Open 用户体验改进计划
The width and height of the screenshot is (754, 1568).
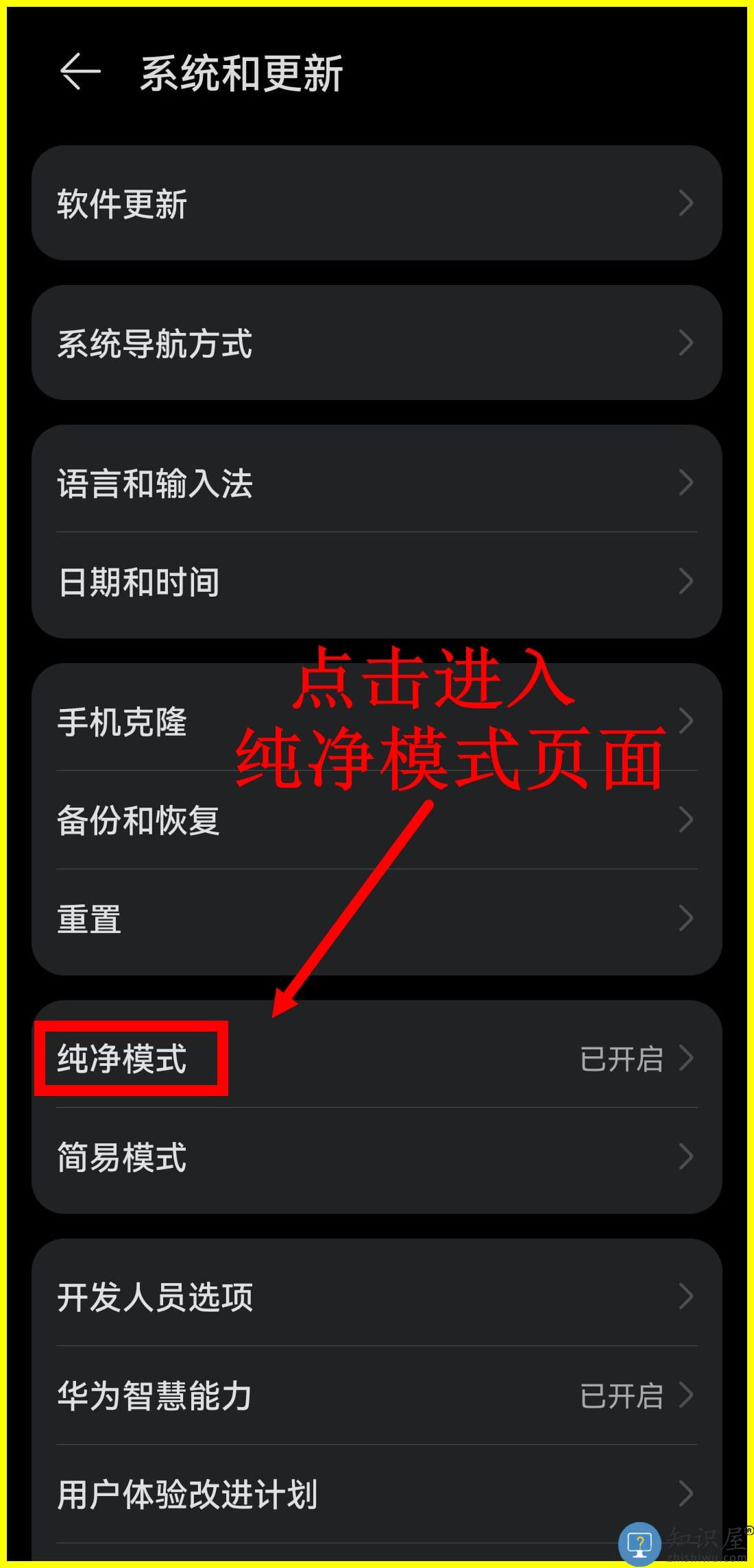coord(376,1494)
